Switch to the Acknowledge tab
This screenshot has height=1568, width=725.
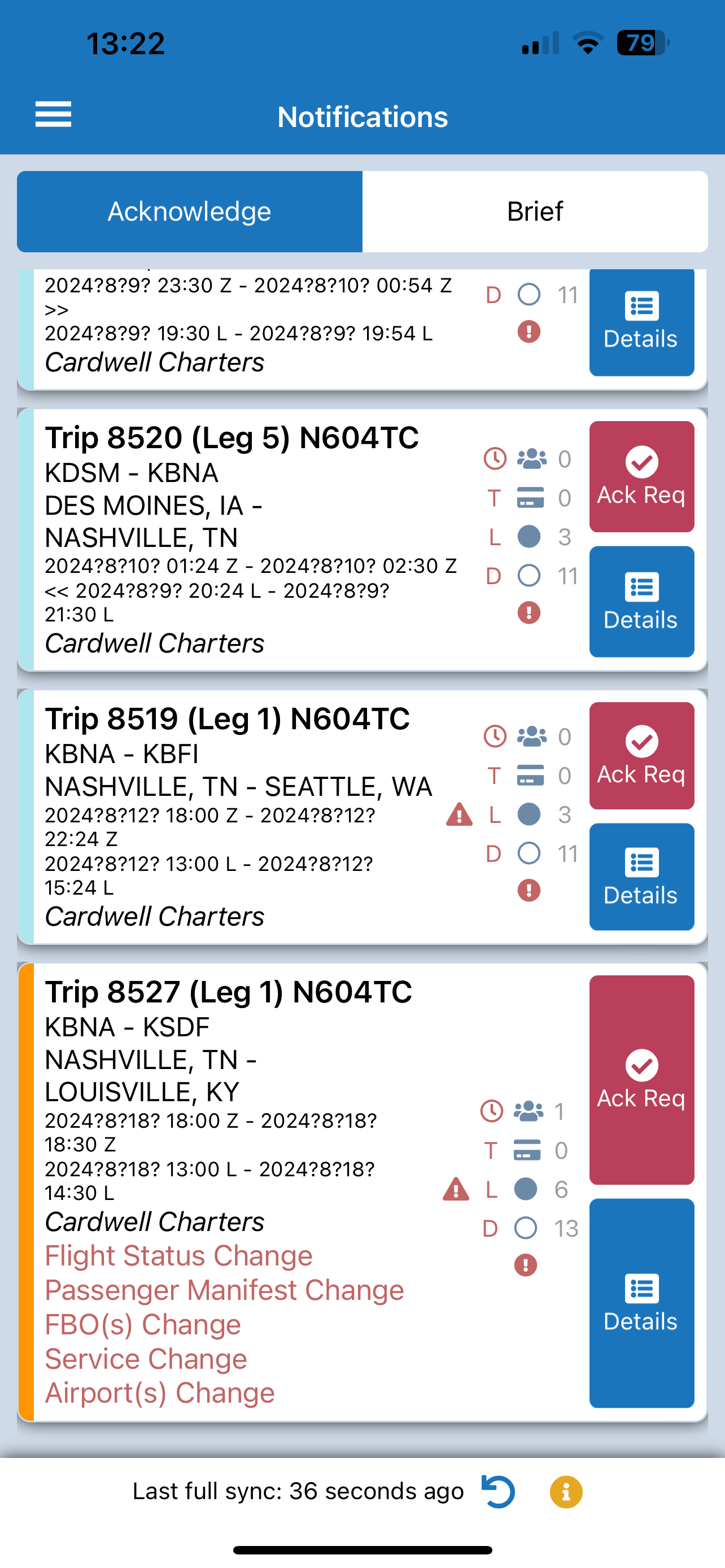pos(189,212)
